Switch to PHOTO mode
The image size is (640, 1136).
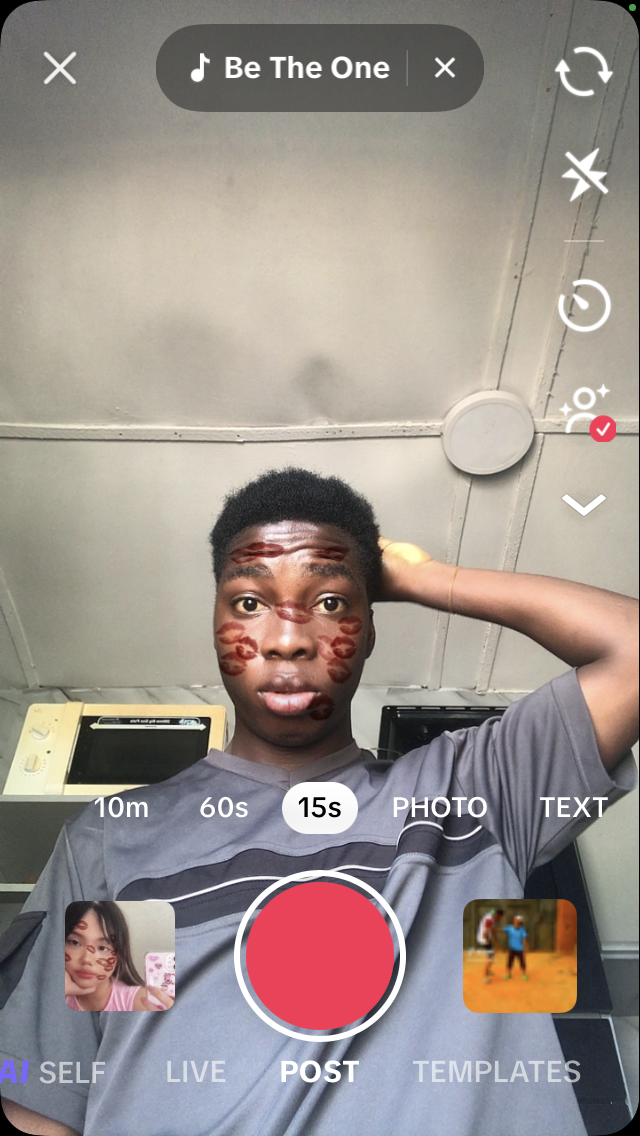click(x=439, y=808)
